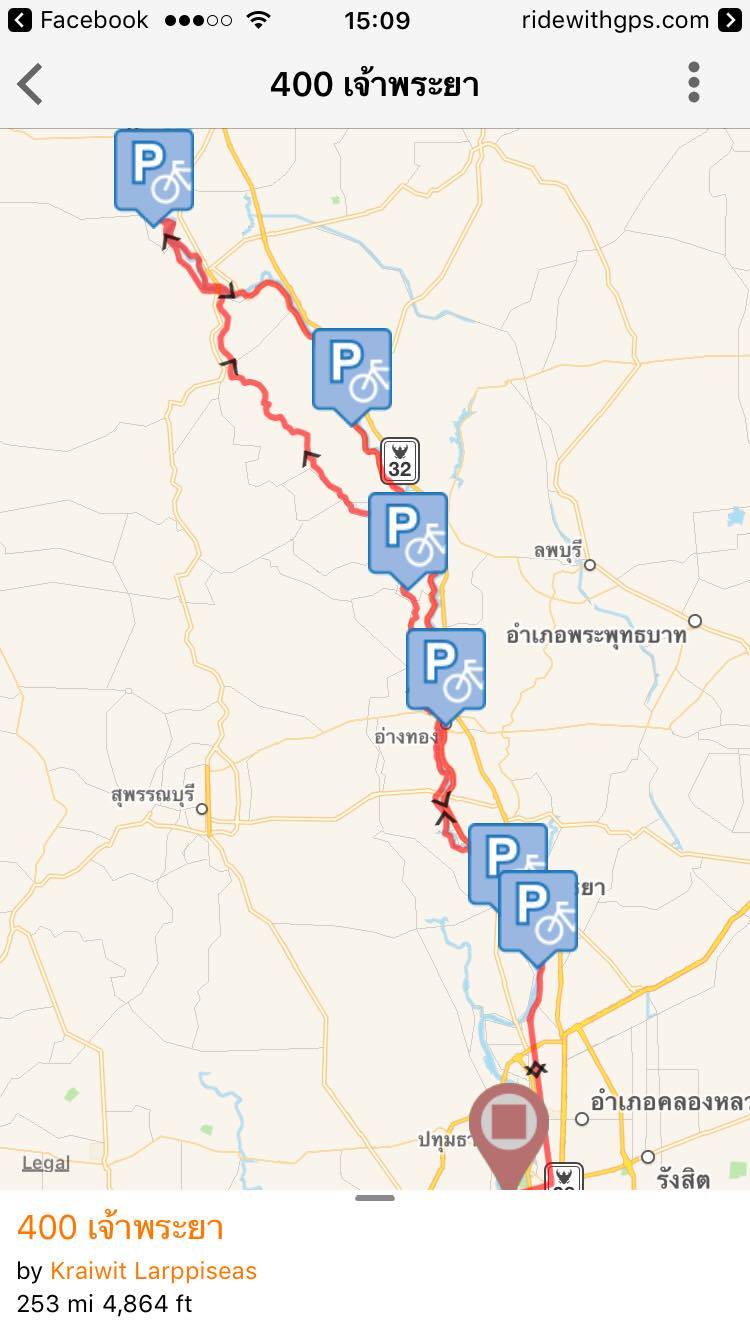The width and height of the screenshot is (750, 1334).
Task: Go back using the header arrow
Action: pos(31,84)
